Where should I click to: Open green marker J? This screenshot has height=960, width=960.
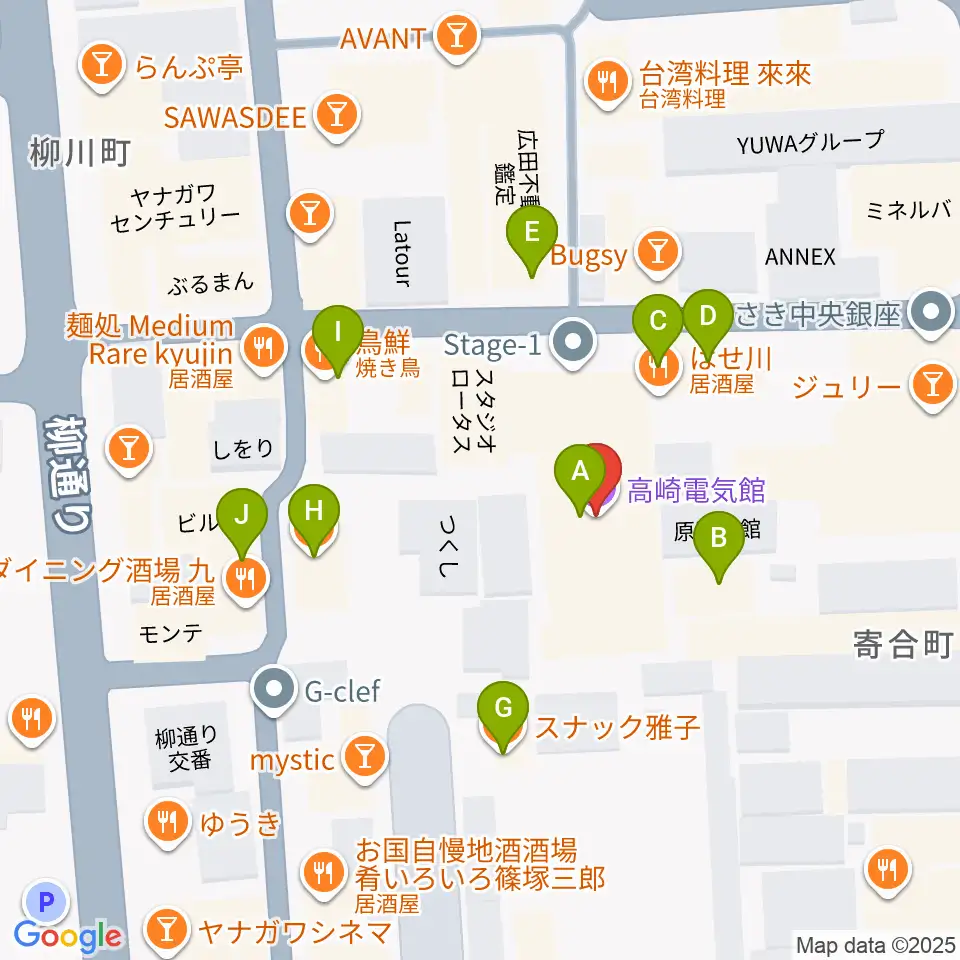coord(242,523)
